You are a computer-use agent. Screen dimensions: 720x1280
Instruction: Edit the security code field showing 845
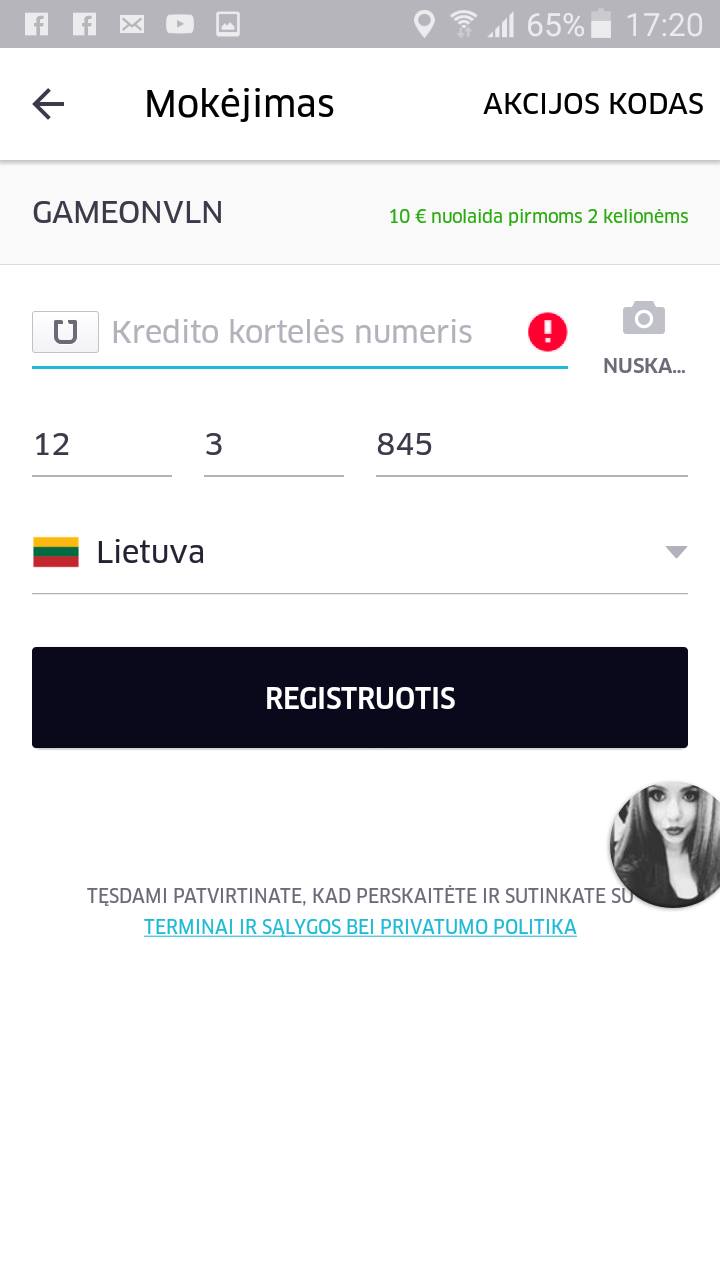pos(532,444)
